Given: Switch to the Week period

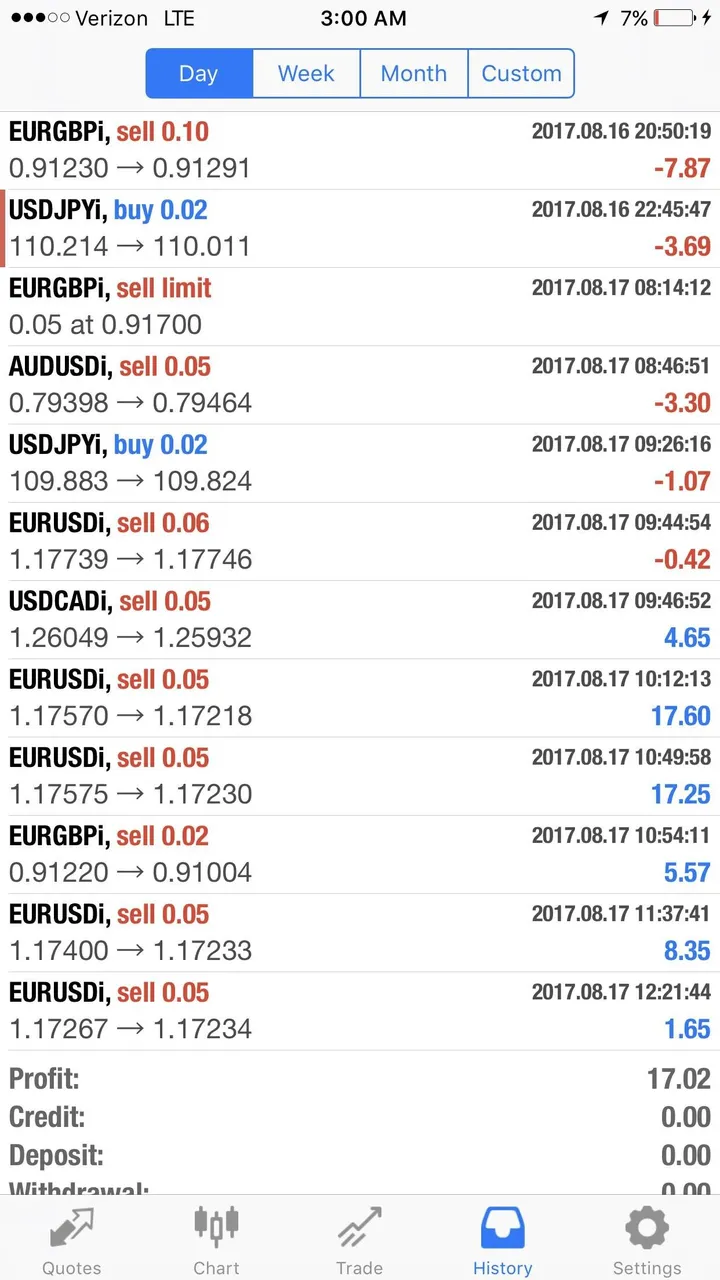Looking at the screenshot, I should 306,74.
